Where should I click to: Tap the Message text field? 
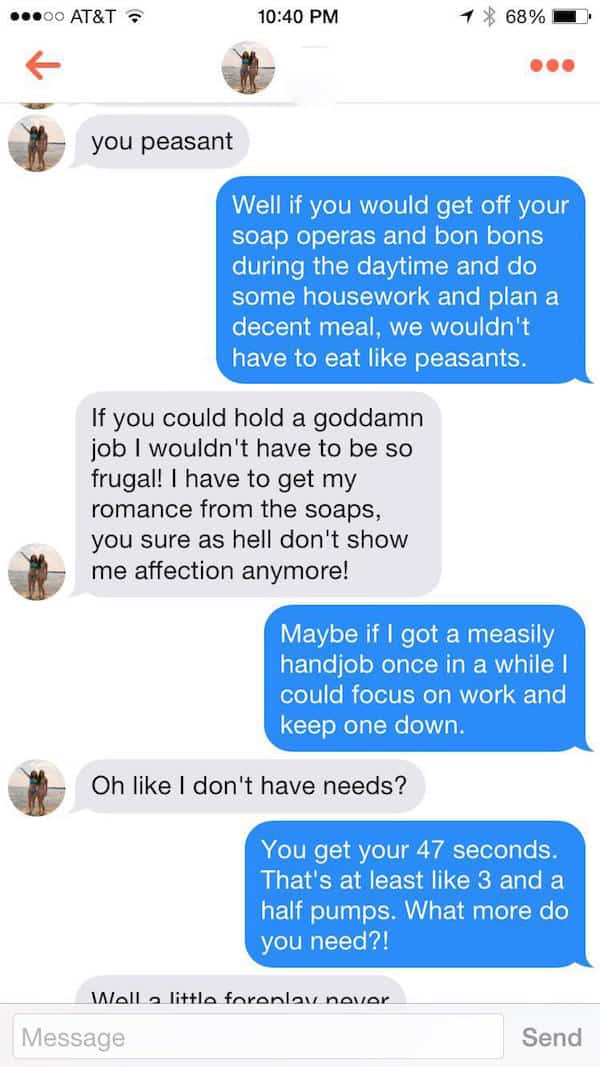click(258, 1037)
